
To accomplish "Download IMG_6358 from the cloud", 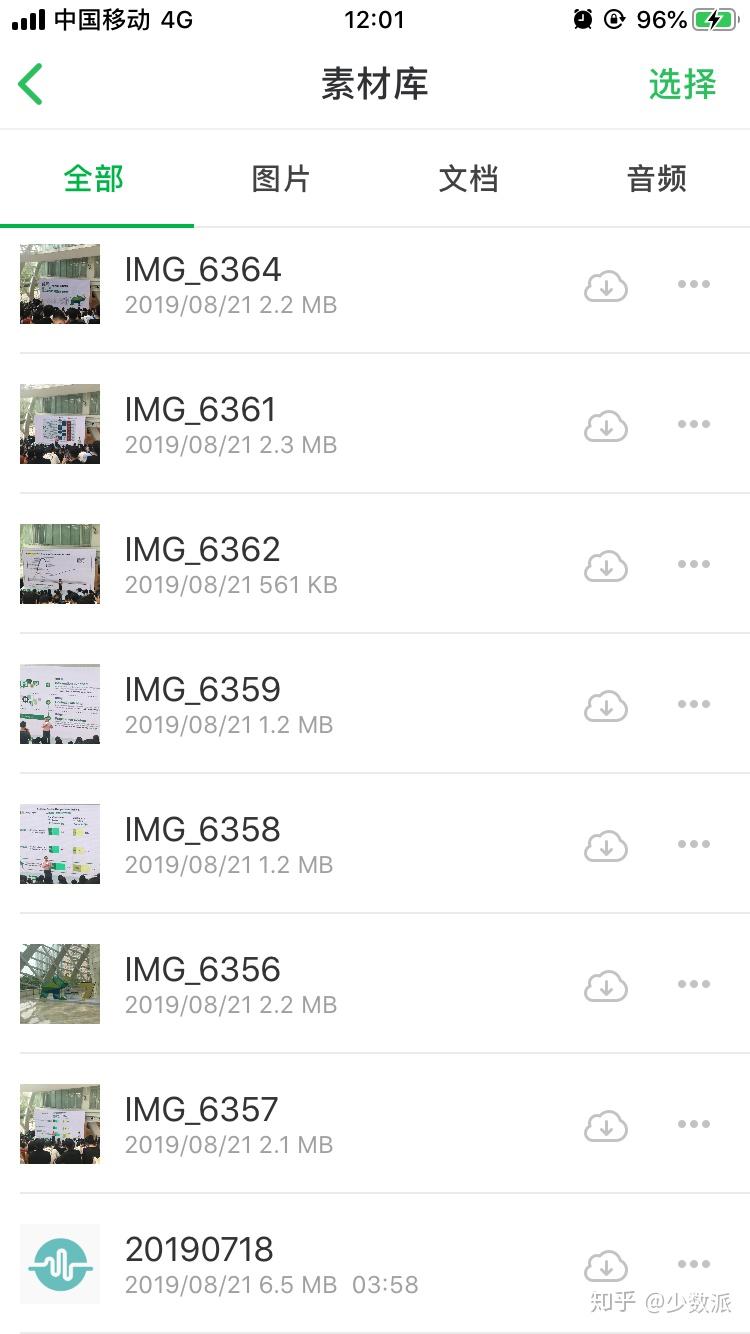I will tap(605, 847).
